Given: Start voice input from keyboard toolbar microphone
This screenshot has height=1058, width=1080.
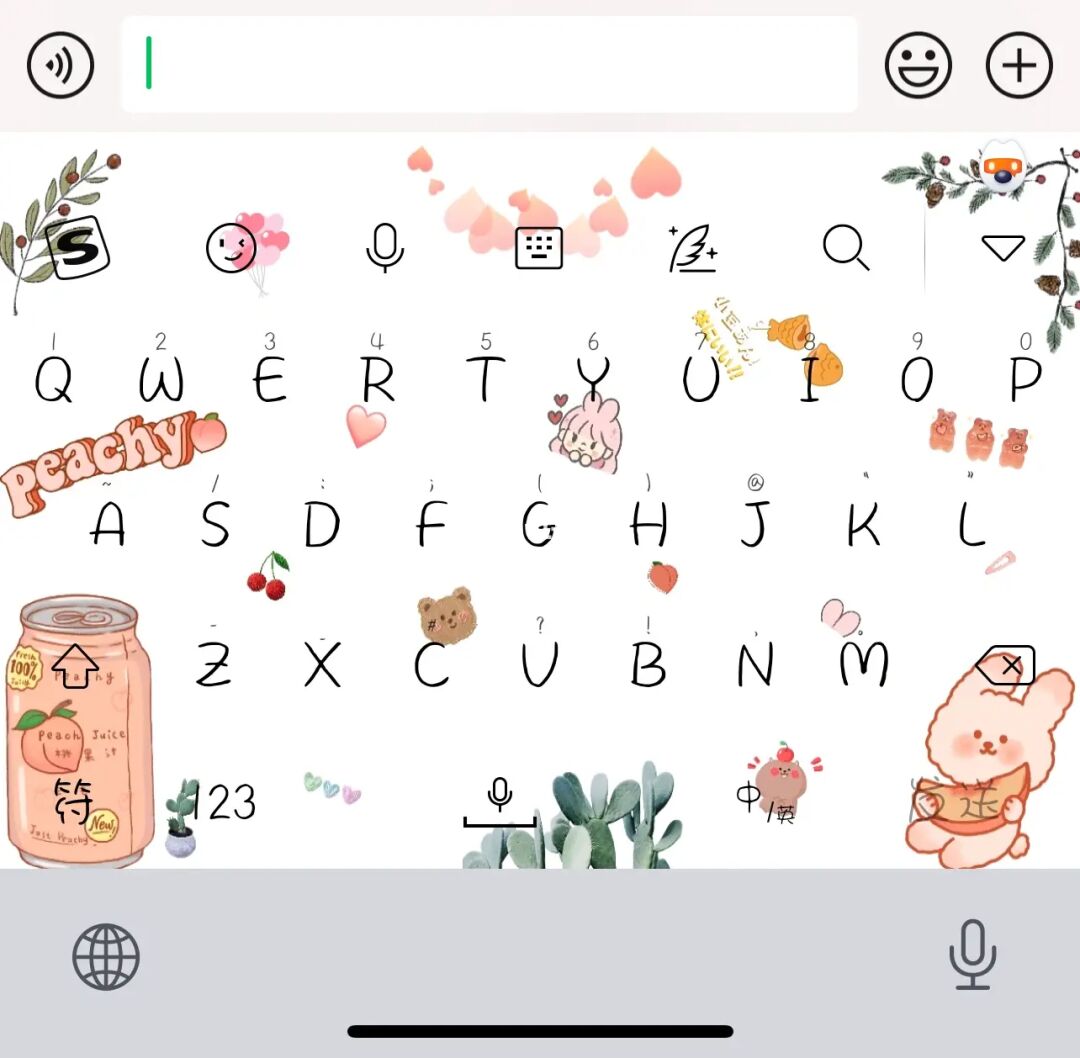Looking at the screenshot, I should pos(385,247).
